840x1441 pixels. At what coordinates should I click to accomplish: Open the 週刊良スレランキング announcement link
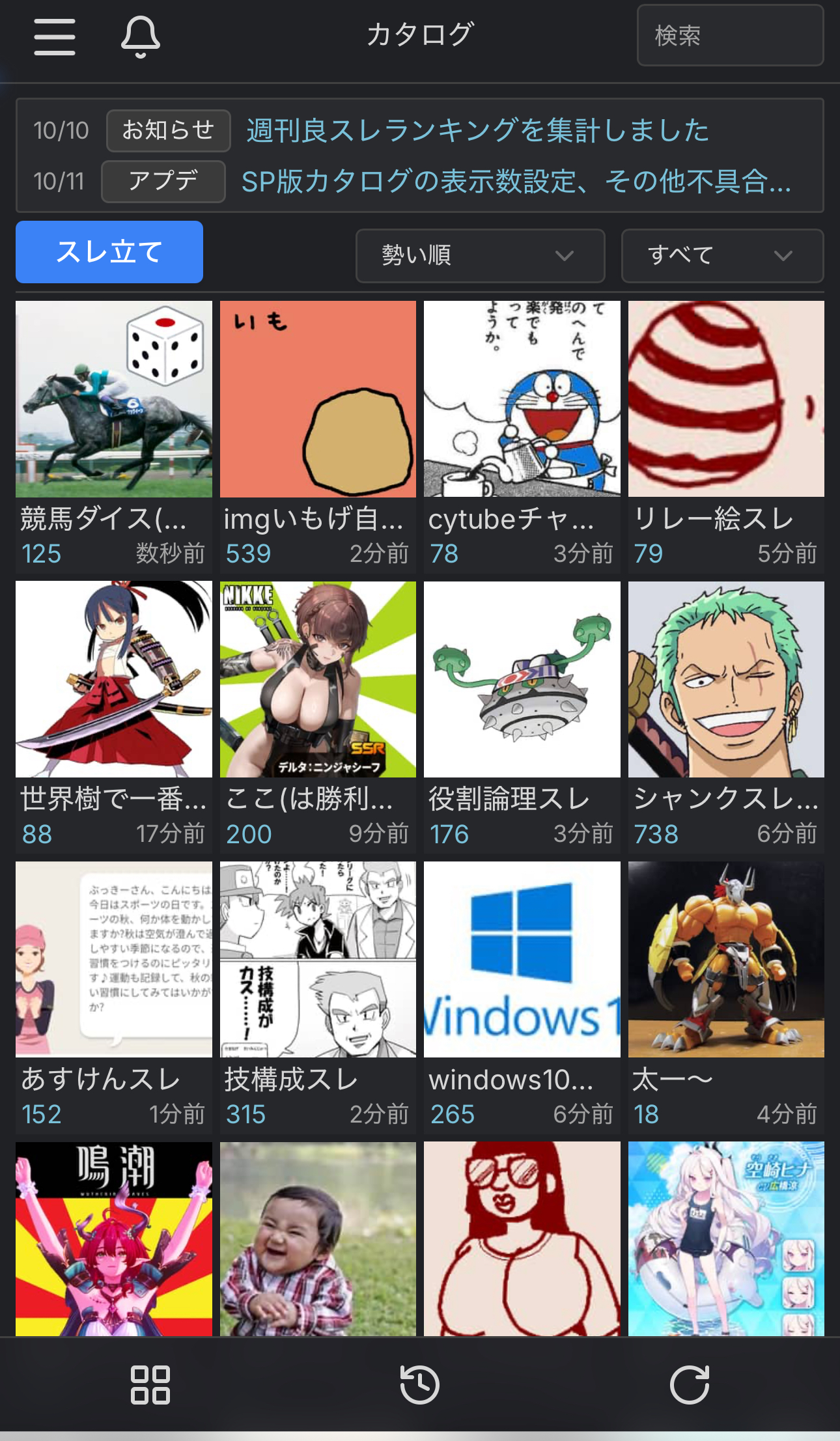point(477,130)
